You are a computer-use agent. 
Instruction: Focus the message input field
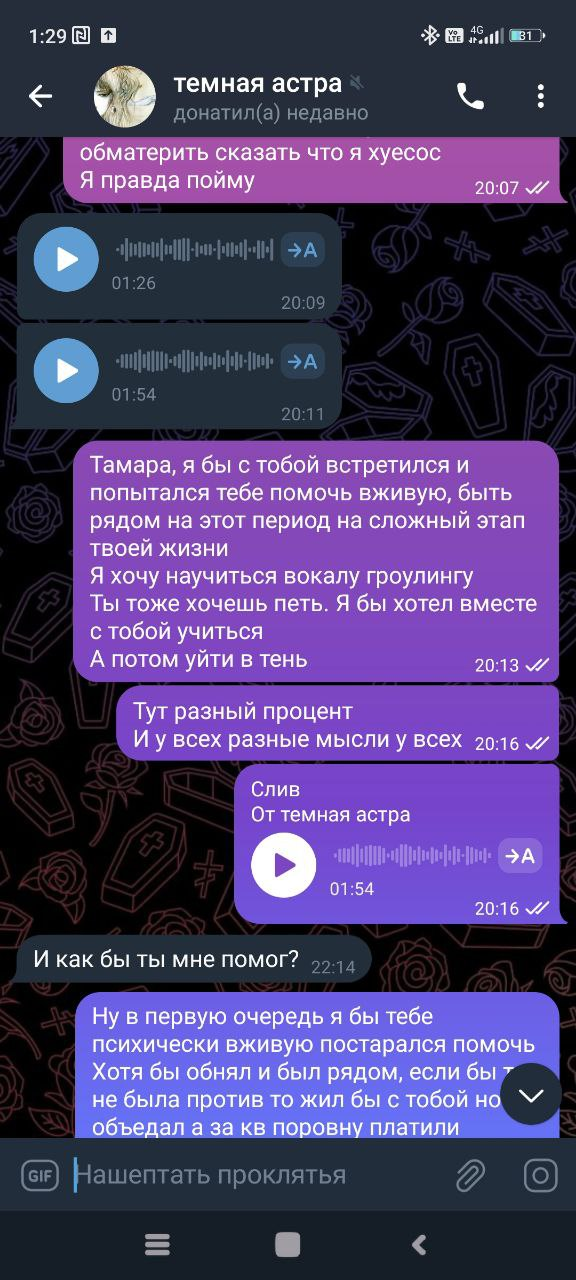click(255, 1175)
